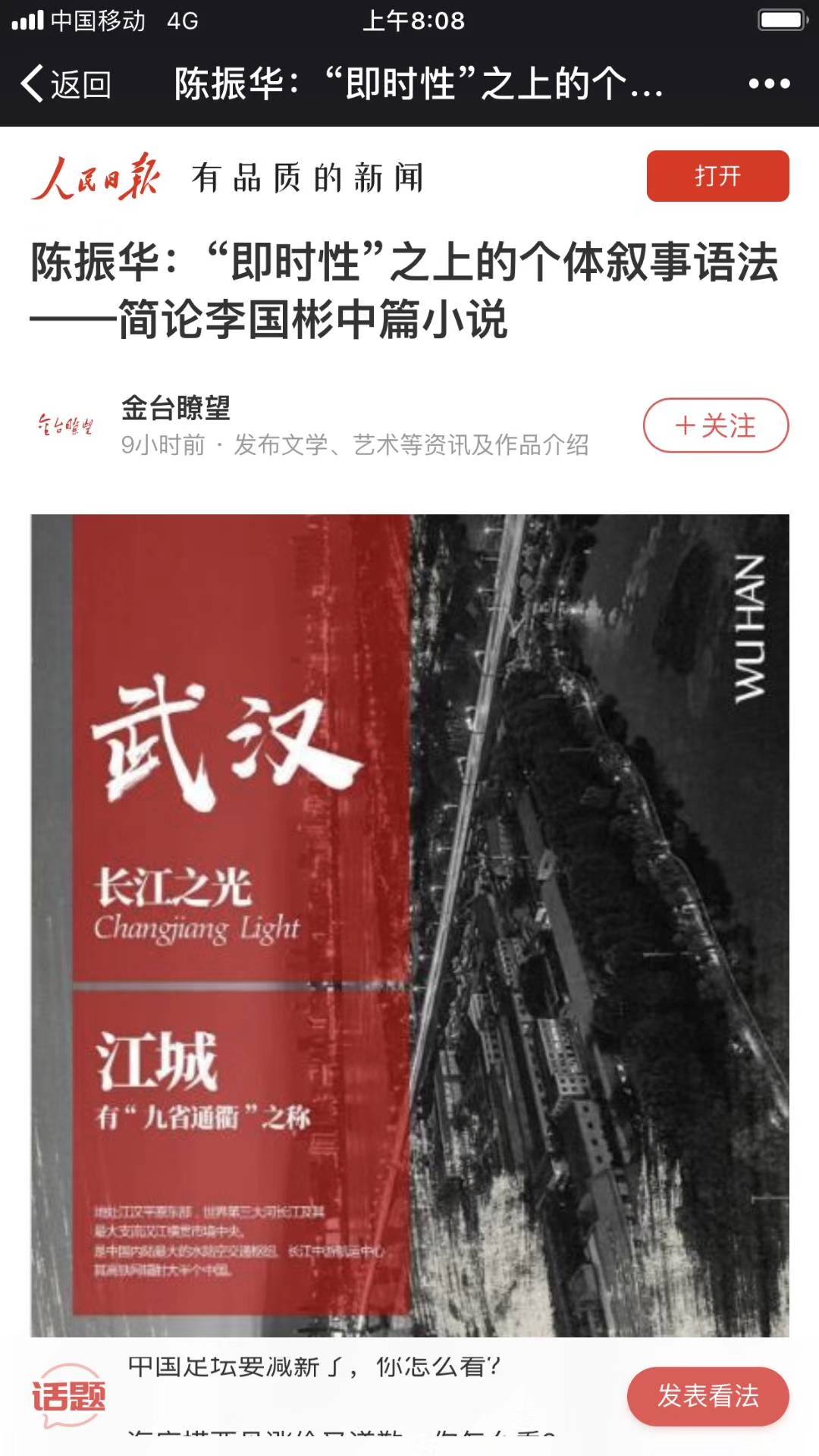Open the 中国足坛 topic question
819x1456 pixels.
[x=314, y=1367]
